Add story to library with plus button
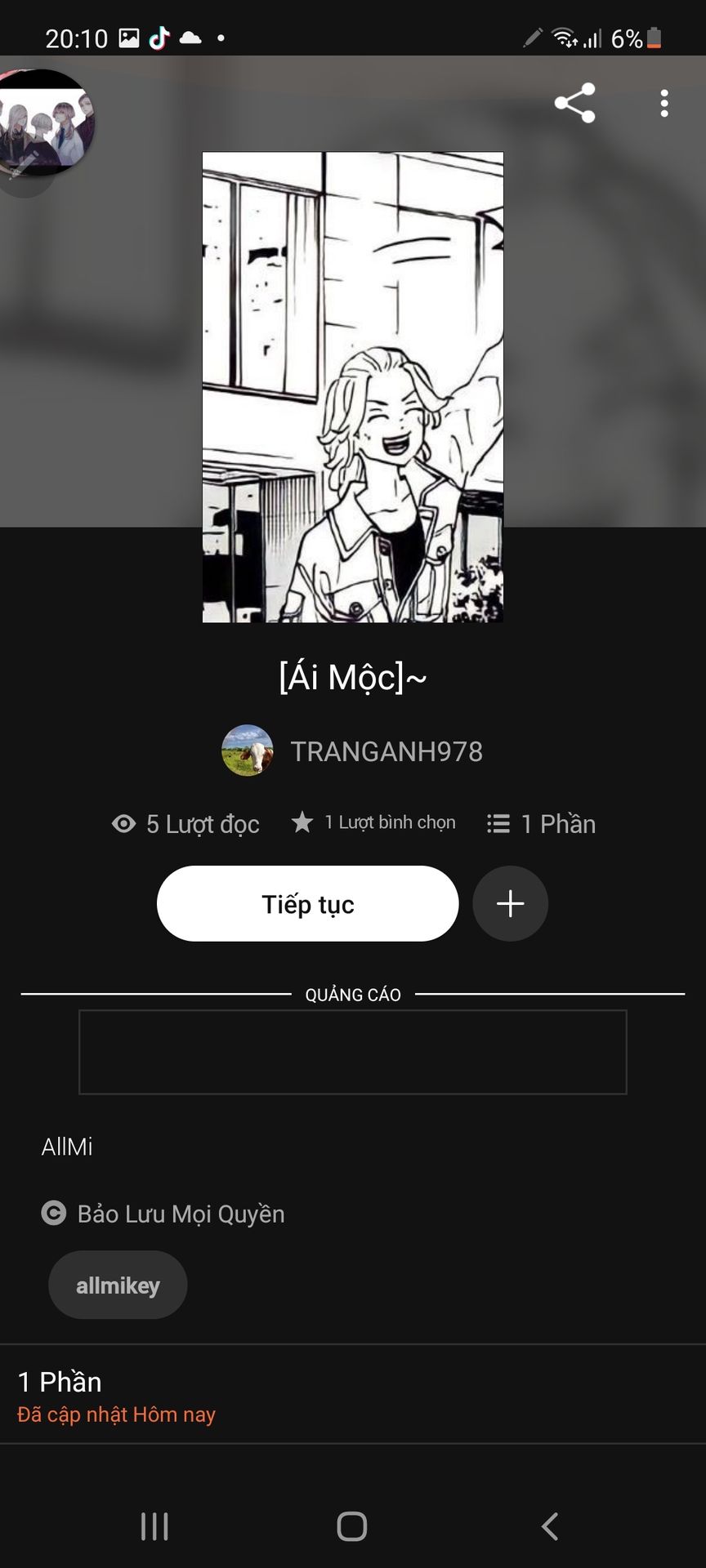 [x=510, y=903]
